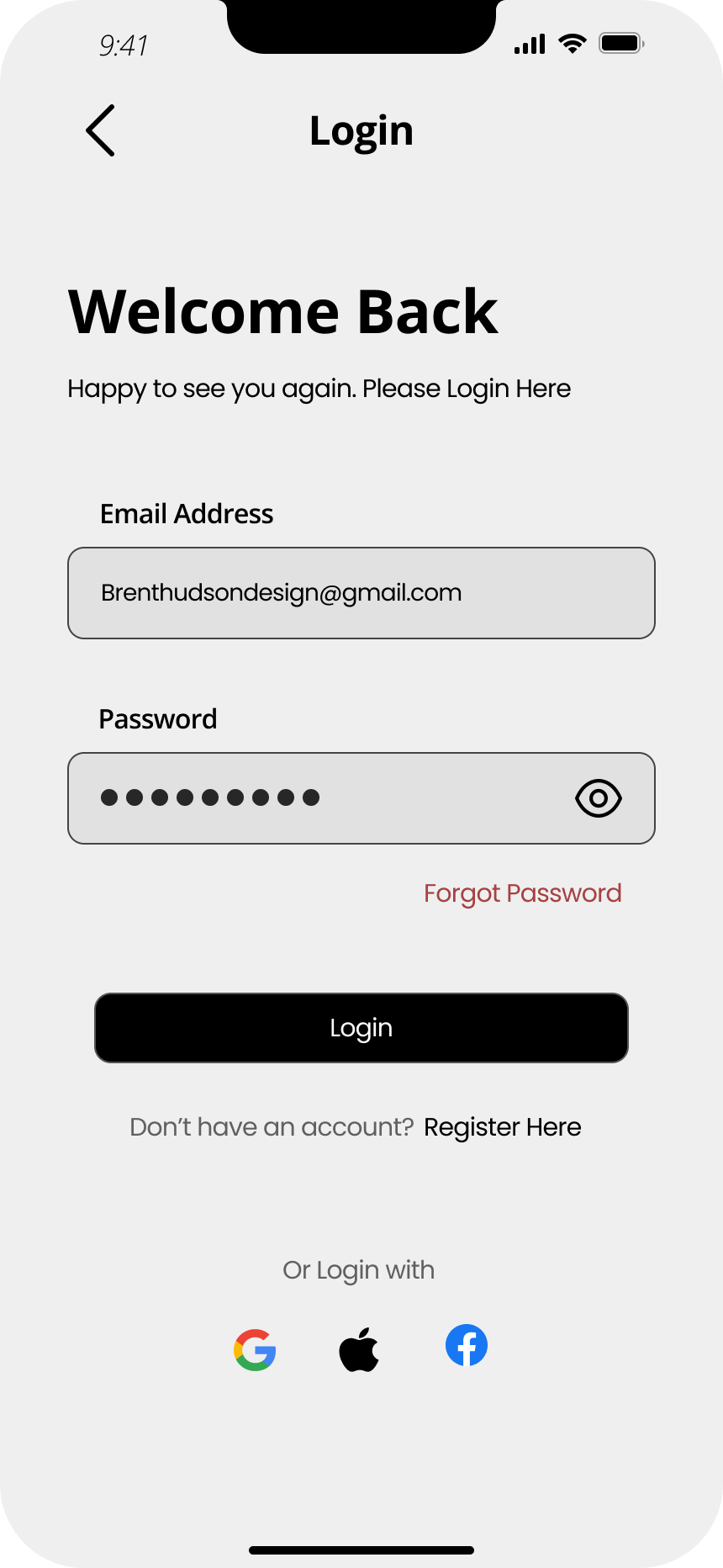Image resolution: width=723 pixels, height=1568 pixels.
Task: Sign in with Apple
Action: pos(359,1349)
